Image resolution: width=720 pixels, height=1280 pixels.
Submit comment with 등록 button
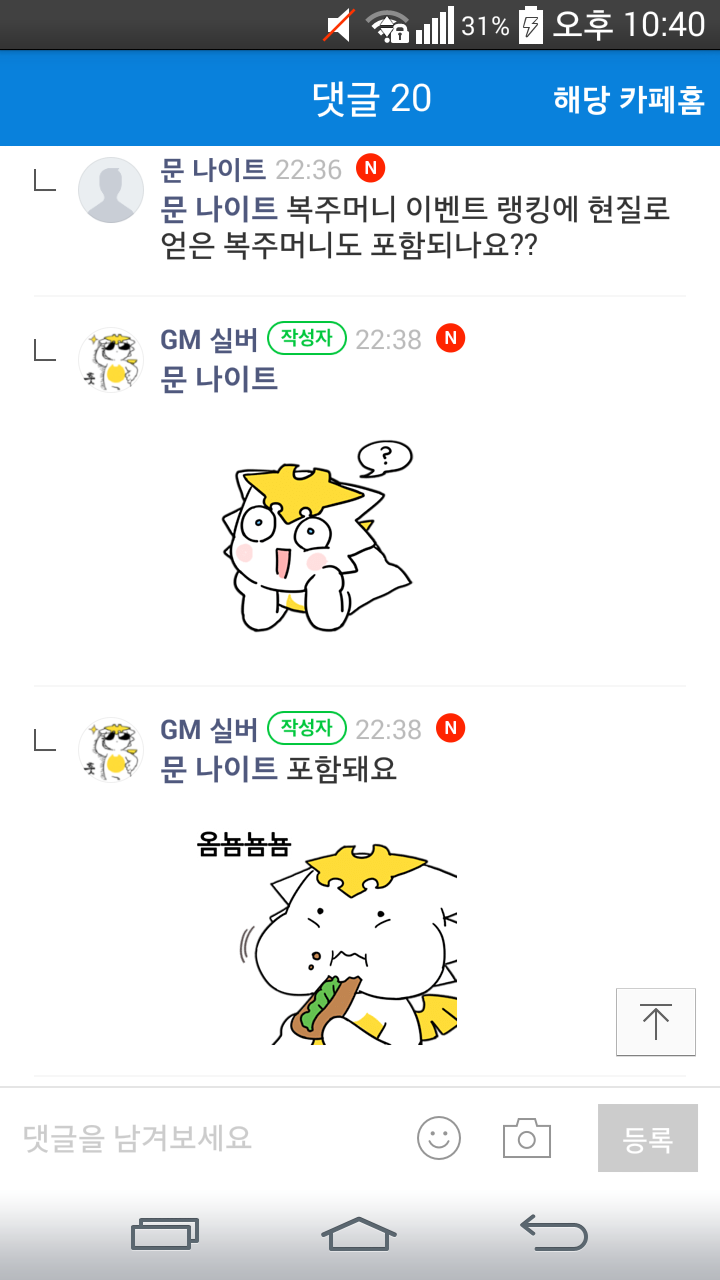647,1138
